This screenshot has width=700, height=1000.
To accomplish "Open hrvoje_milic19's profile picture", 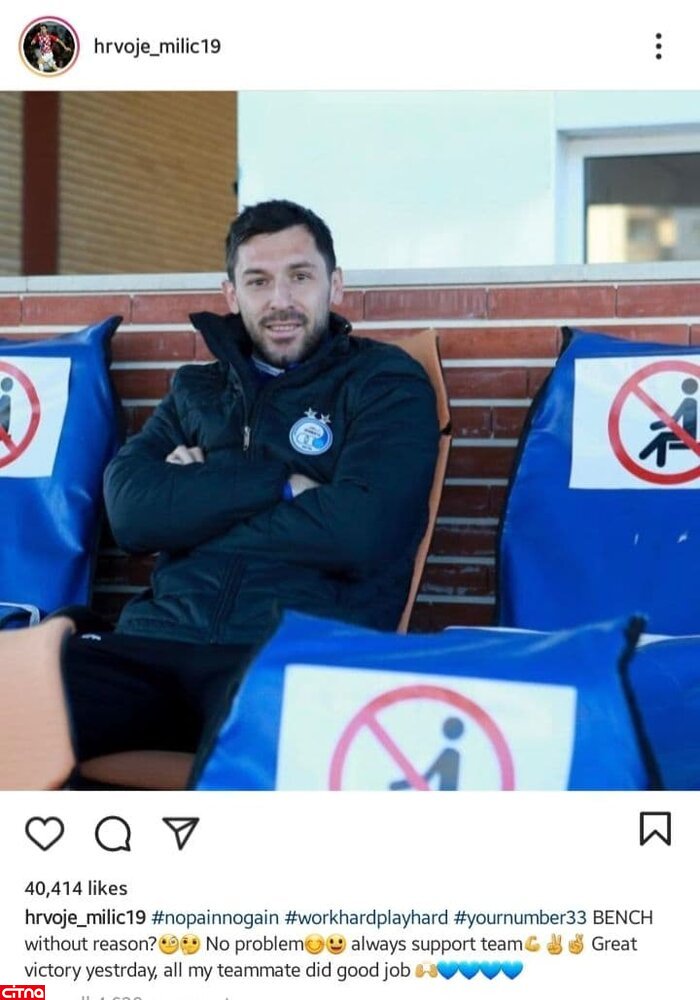I will pos(48,46).
